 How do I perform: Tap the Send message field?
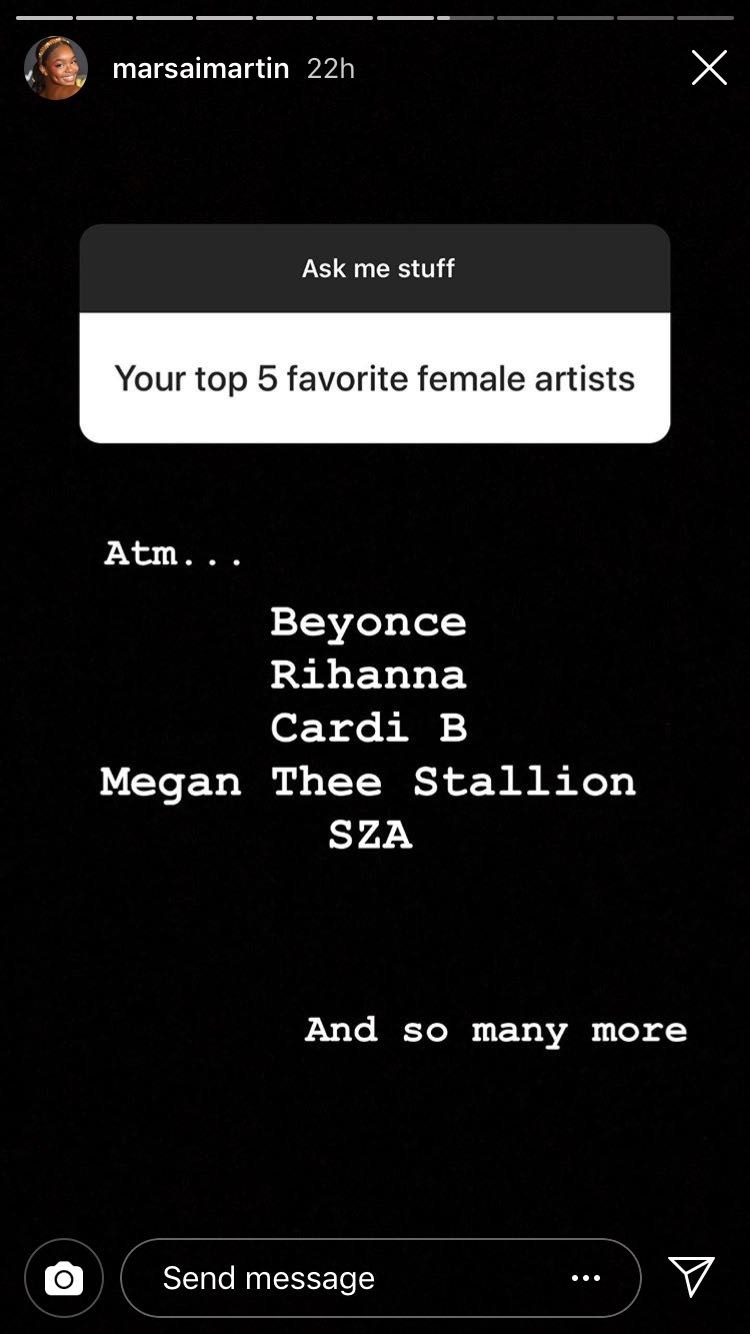381,1278
